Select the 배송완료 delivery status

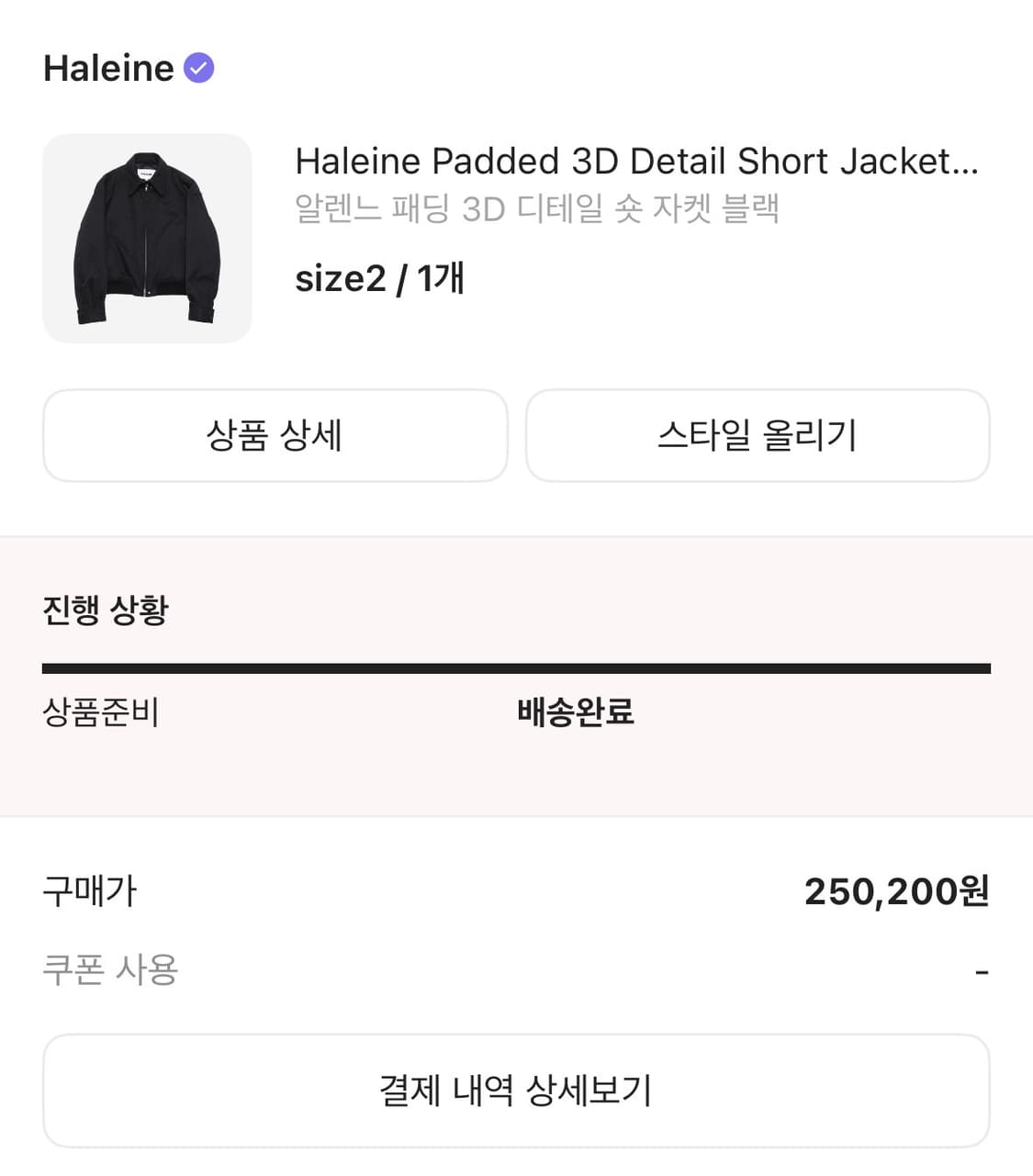(x=575, y=712)
